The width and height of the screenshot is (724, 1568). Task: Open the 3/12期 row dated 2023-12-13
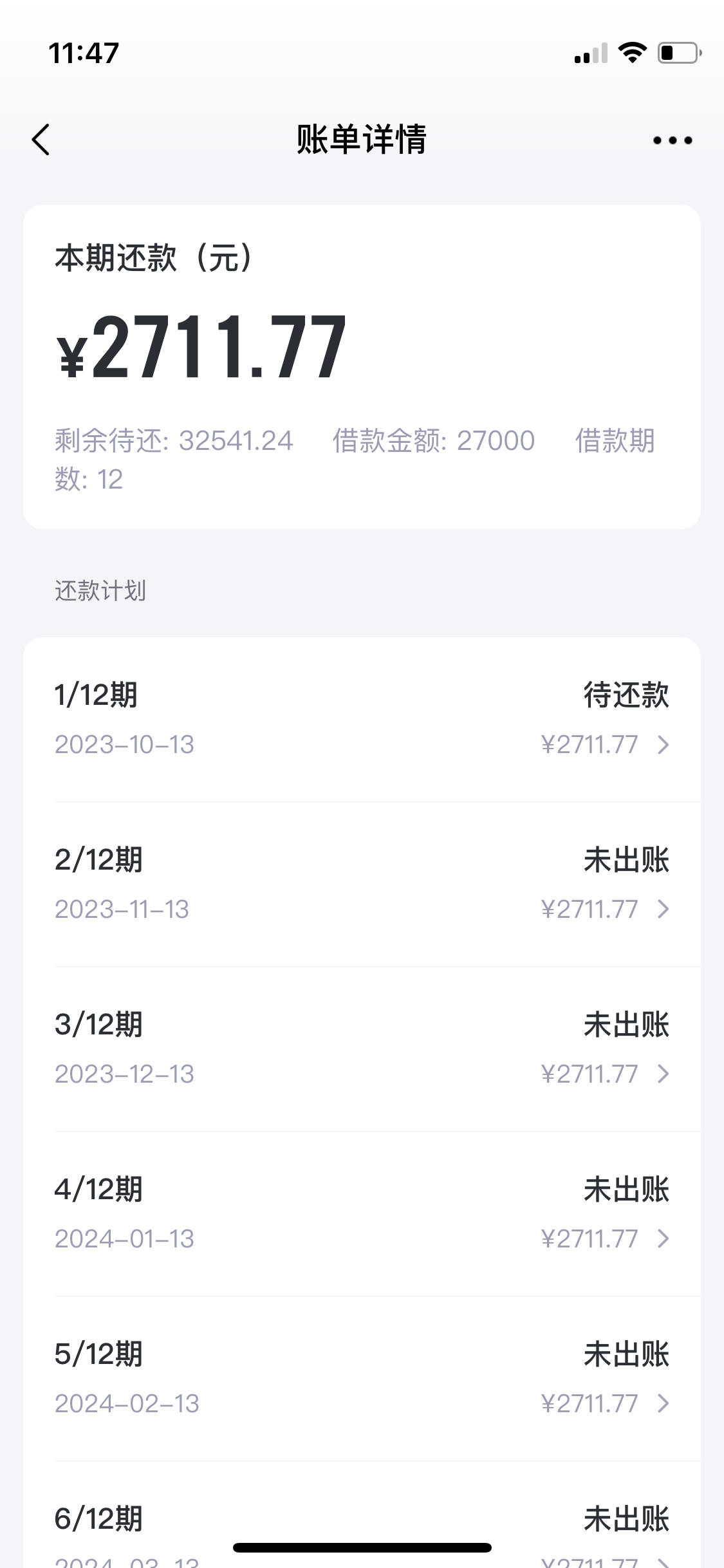tap(362, 1049)
